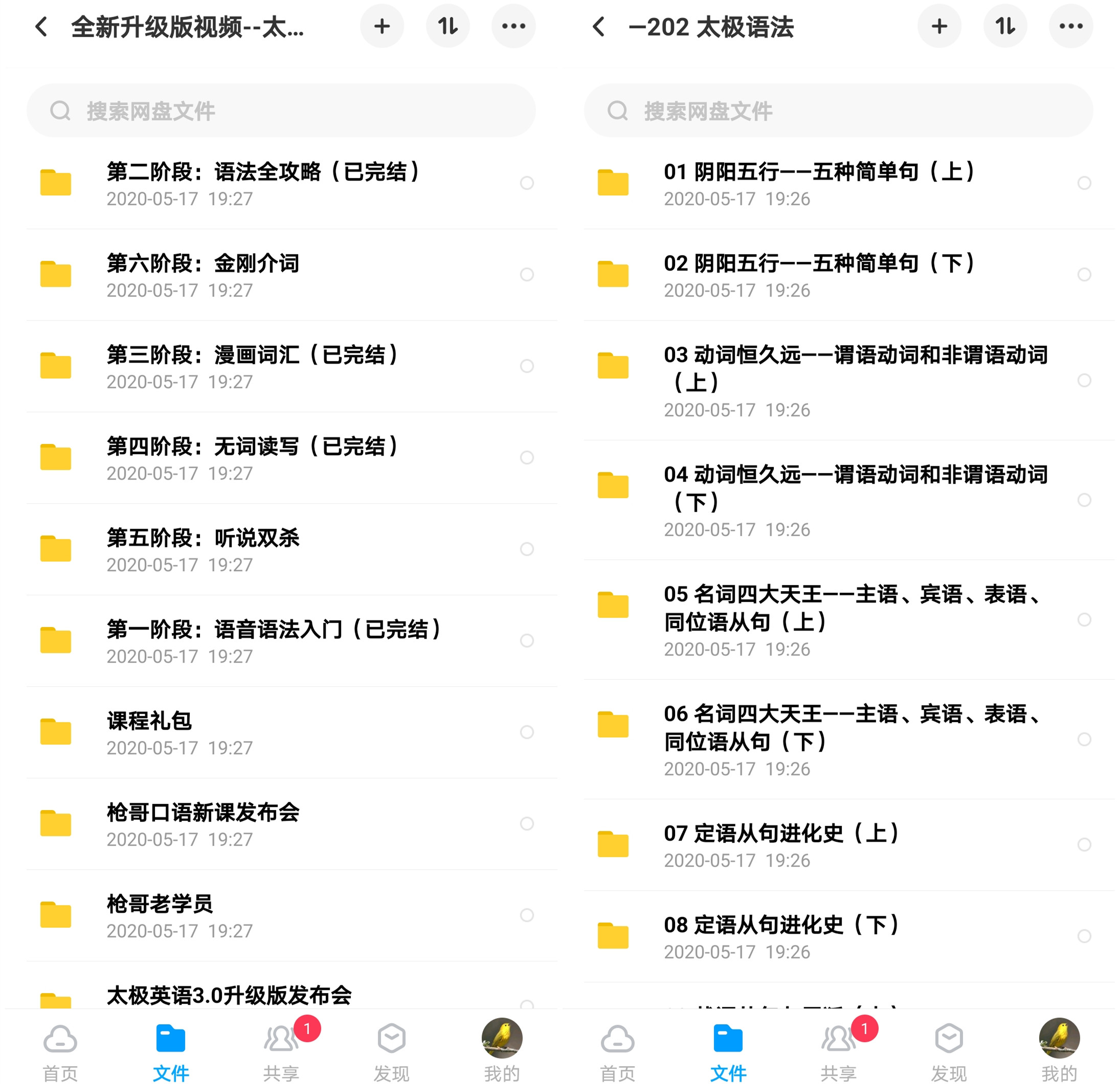
Task: Select the radio circle for 04 动词恒久远（下）
Action: (1084, 500)
